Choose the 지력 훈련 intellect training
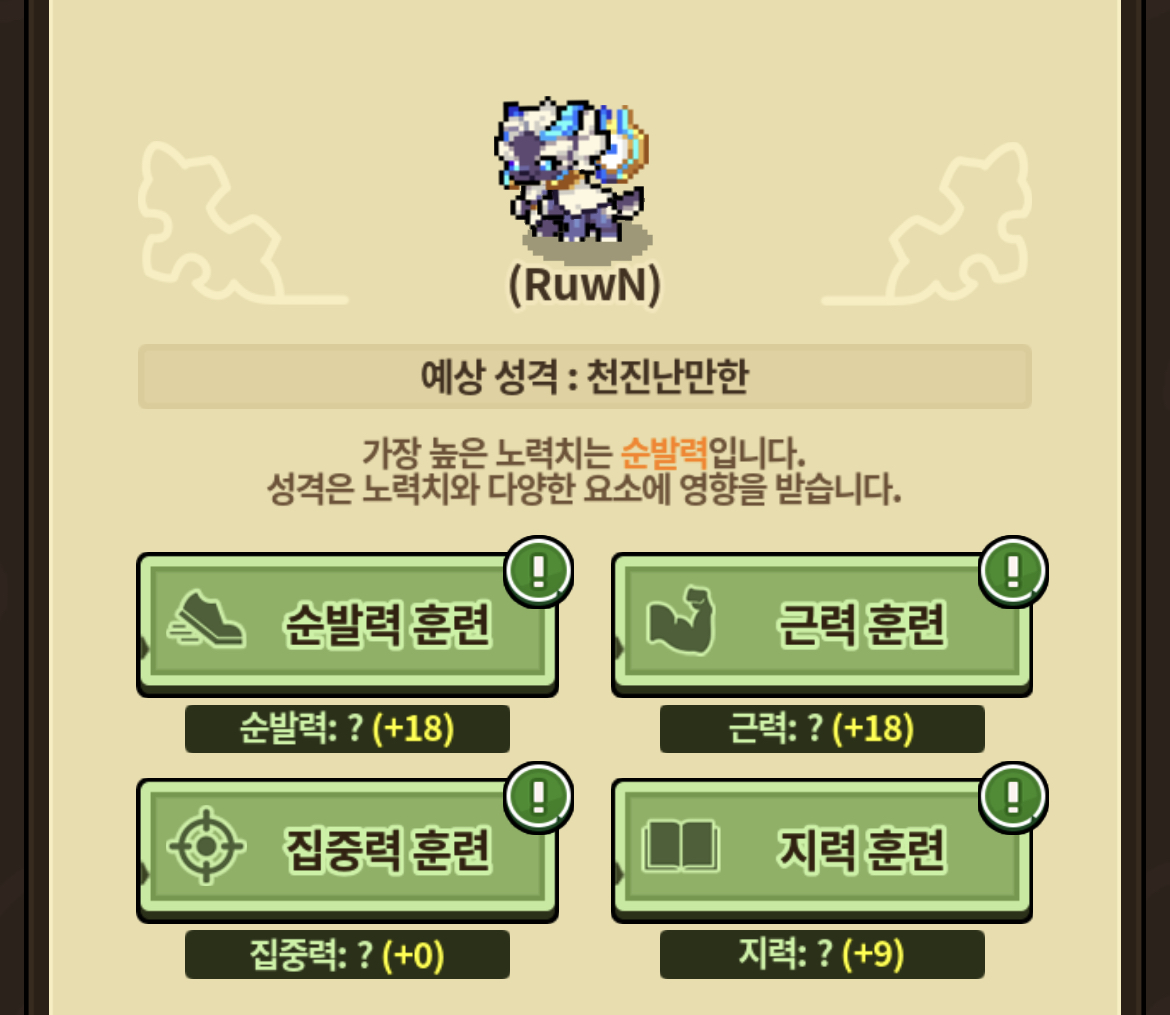 [822, 850]
